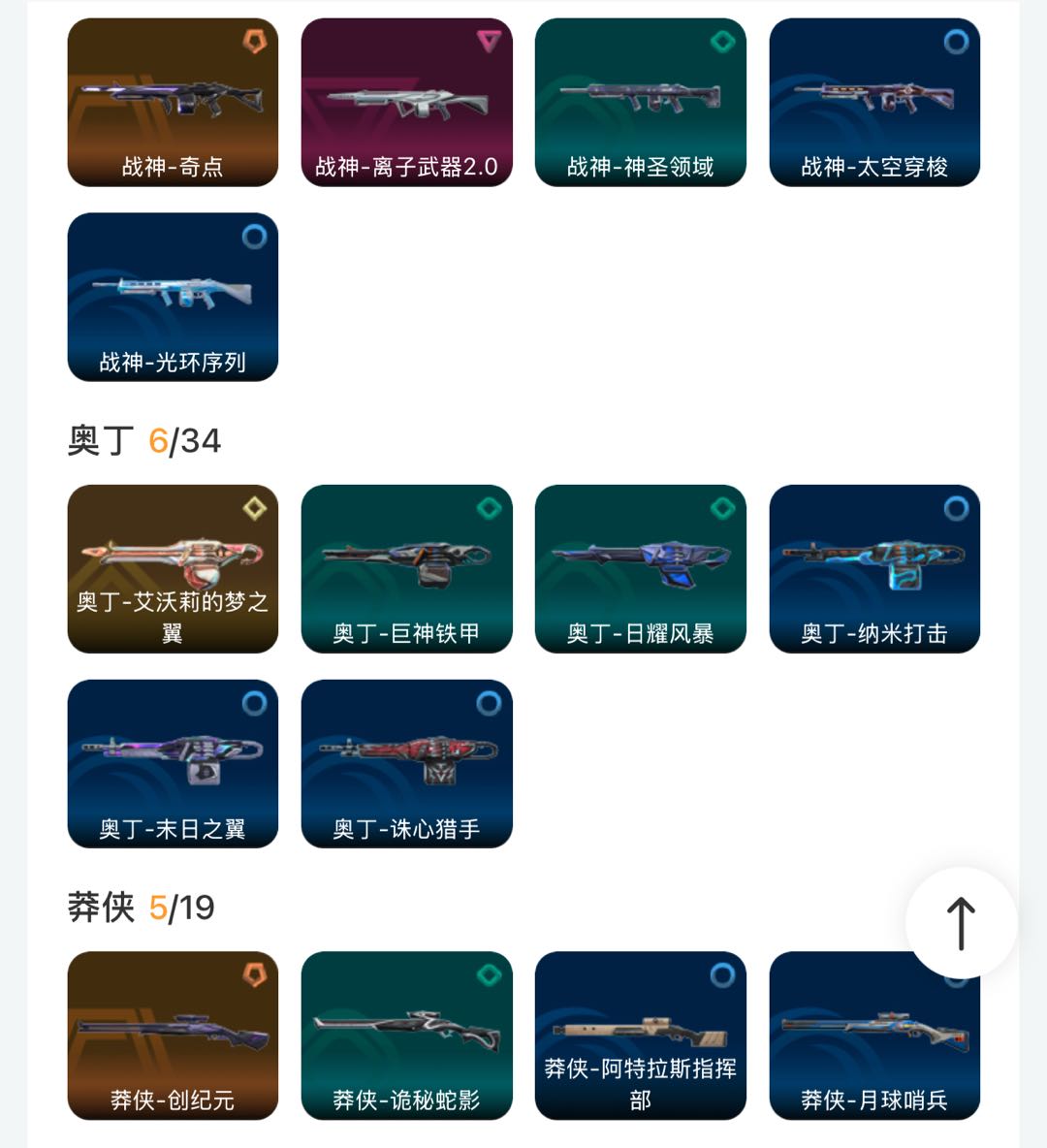Select the 奥丁-诛心猎手 skin
This screenshot has height=1148, width=1047.
406,763
